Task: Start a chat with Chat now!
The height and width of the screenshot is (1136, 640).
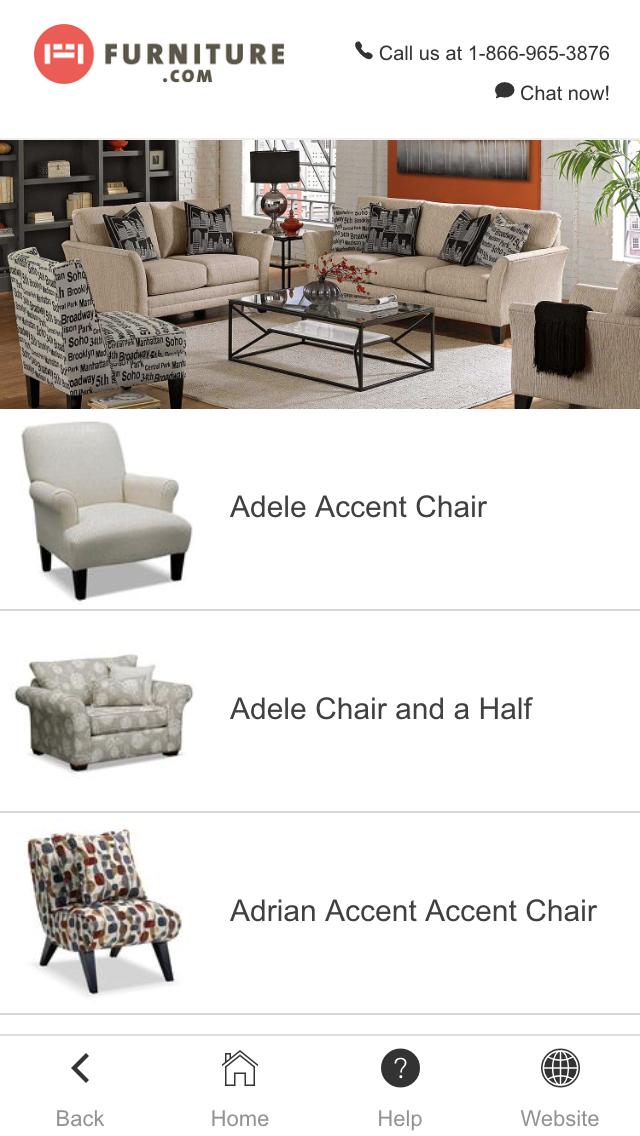Action: pos(552,93)
